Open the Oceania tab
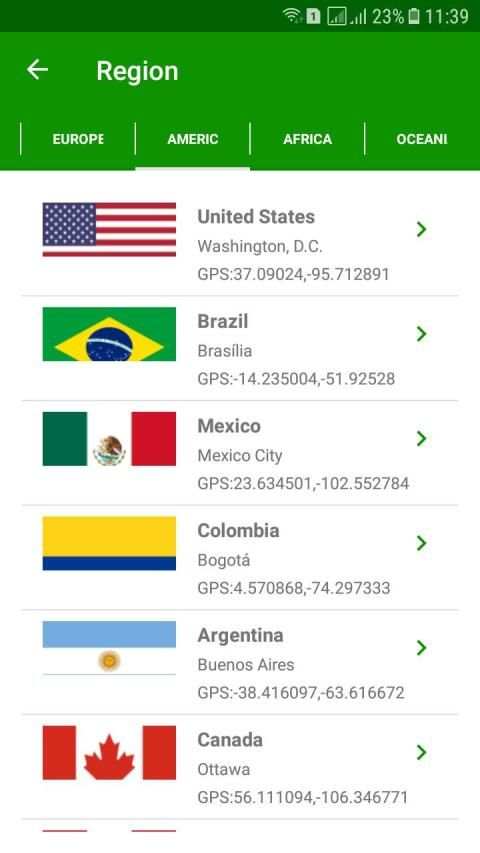Image resolution: width=480 pixels, height=853 pixels. click(x=422, y=139)
